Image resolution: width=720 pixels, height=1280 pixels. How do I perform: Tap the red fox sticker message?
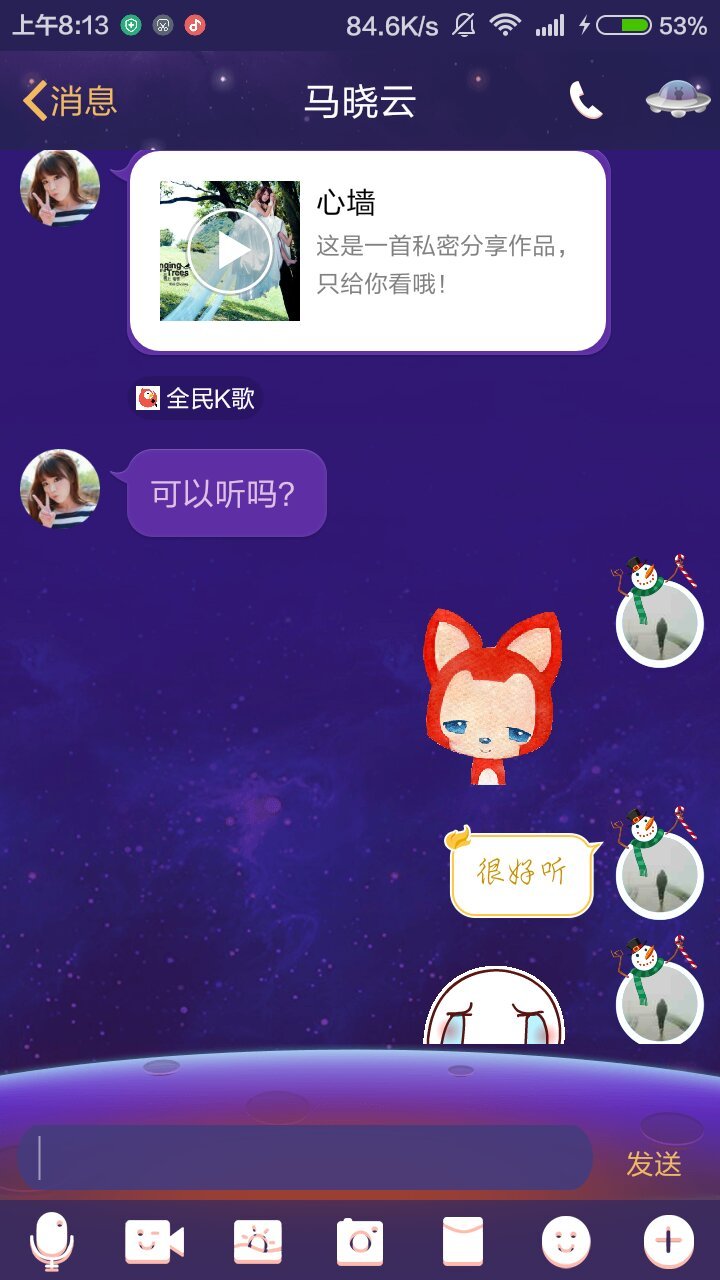point(492,698)
